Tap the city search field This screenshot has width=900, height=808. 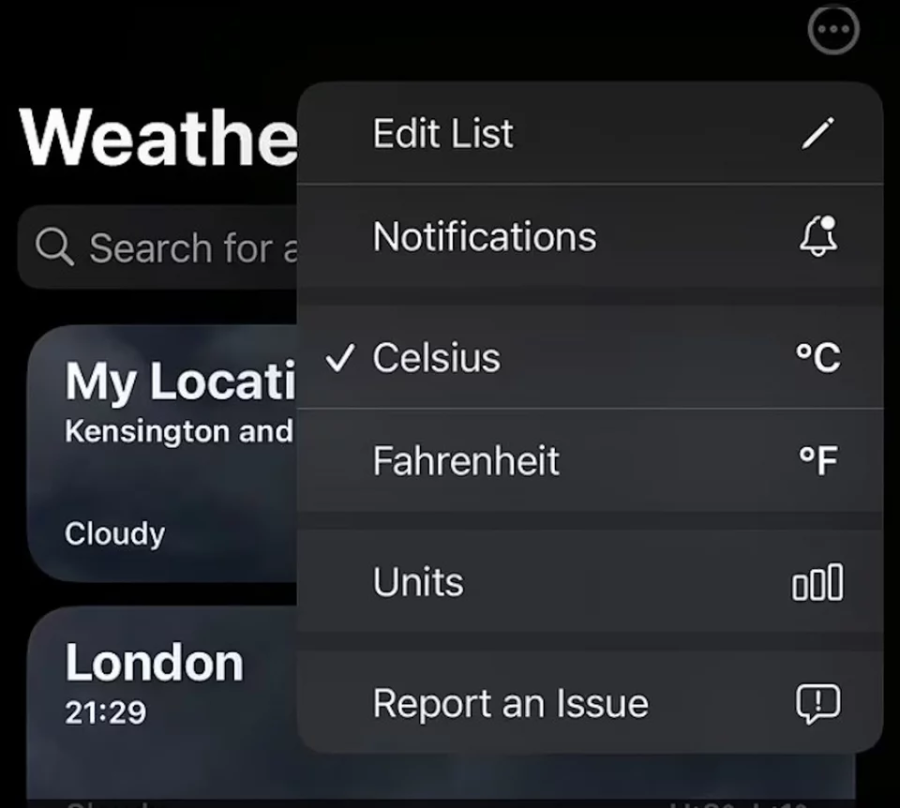[160, 247]
